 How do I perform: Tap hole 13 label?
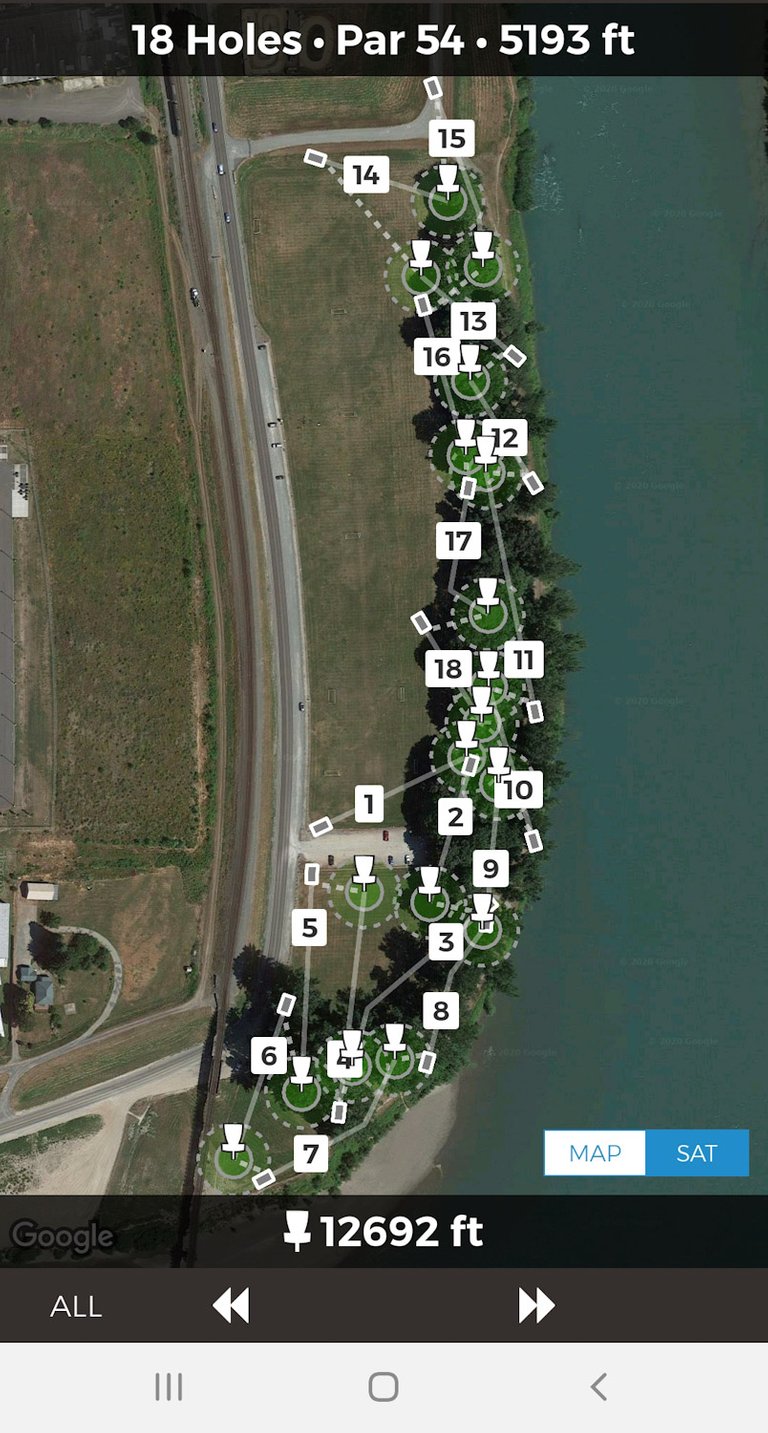click(474, 321)
